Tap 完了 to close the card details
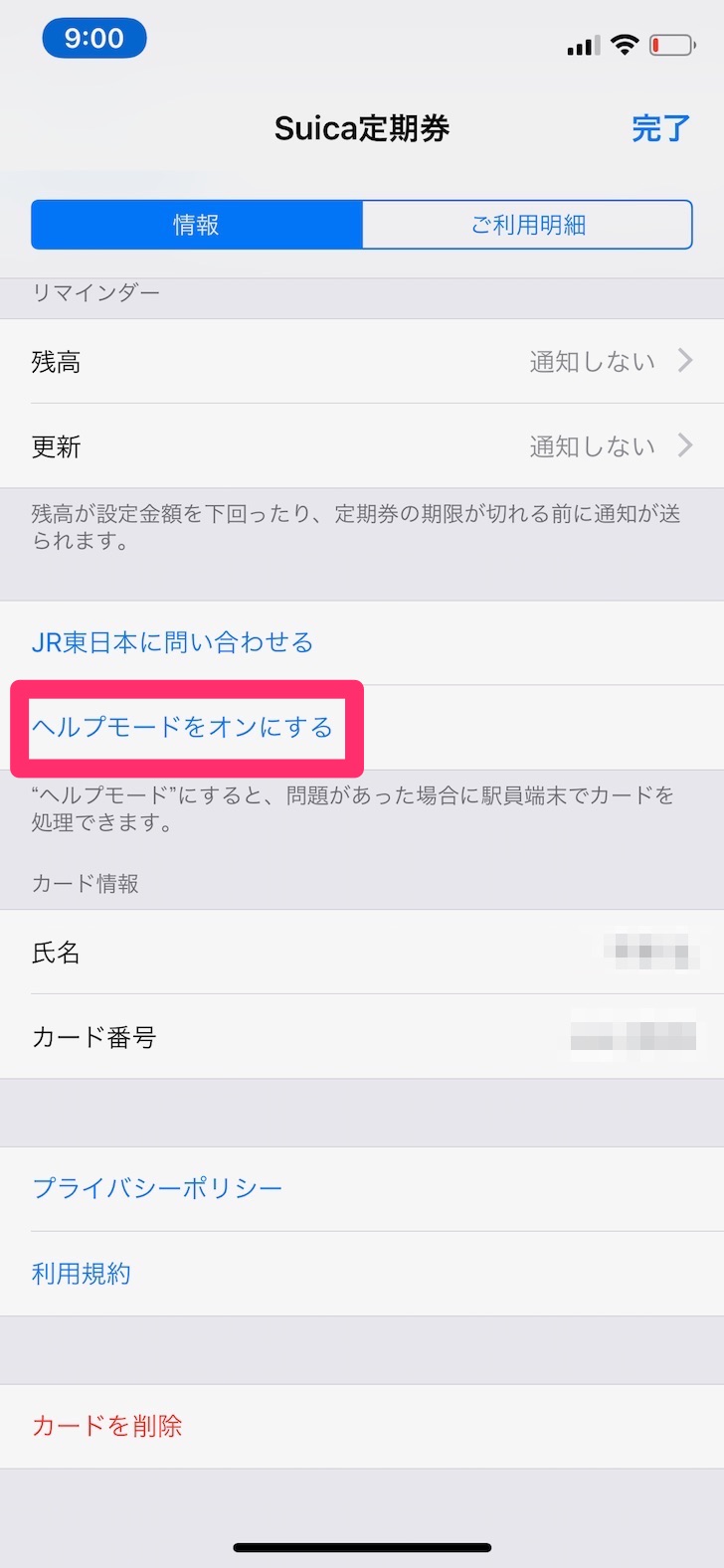724x1568 pixels. point(660,128)
